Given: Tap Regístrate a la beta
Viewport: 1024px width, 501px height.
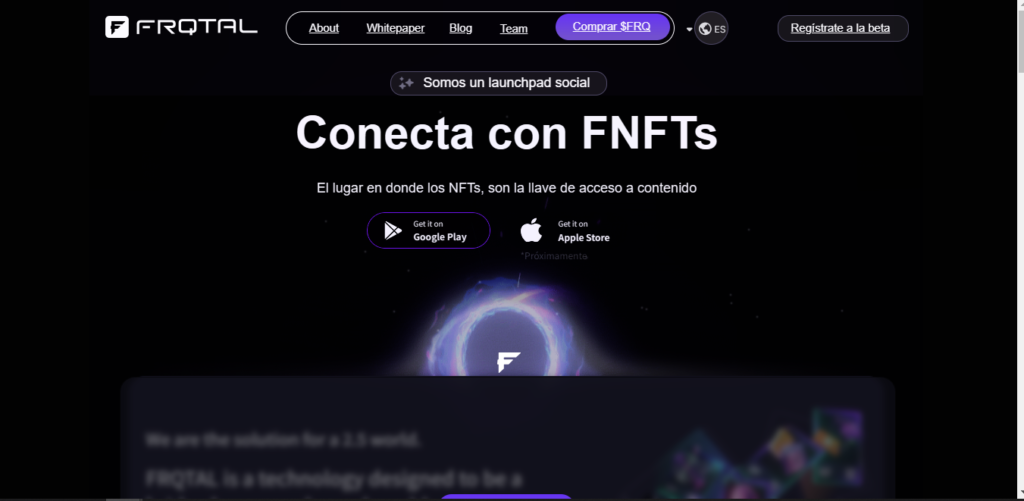Looking at the screenshot, I should coord(841,28).
